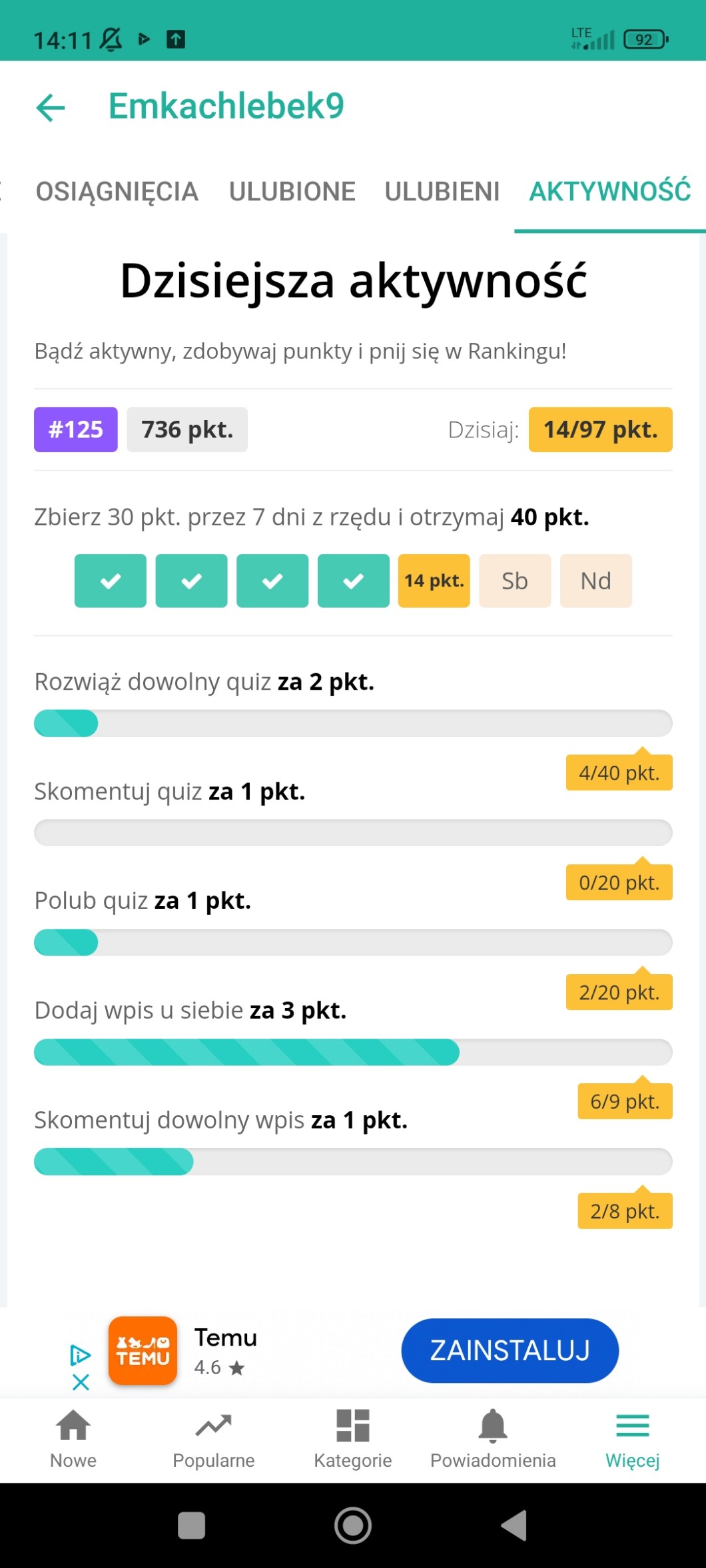Tap the Zainstaluj button for Temu

(x=510, y=1350)
